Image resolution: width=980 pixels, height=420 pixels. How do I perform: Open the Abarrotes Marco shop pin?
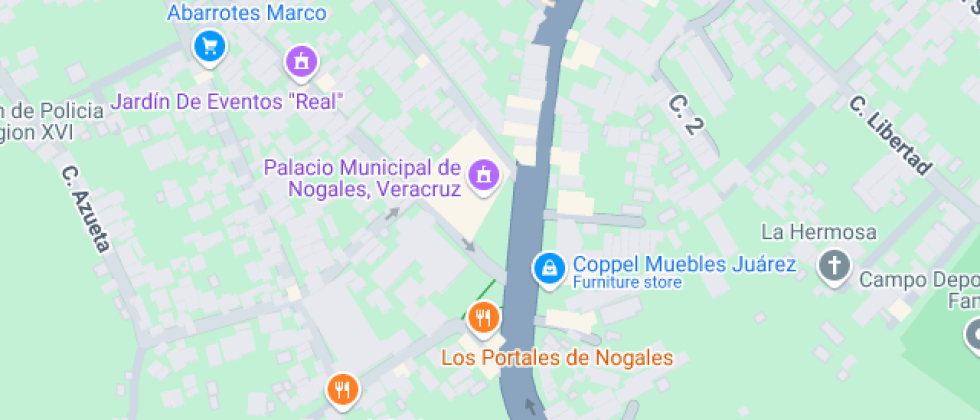coord(209,48)
